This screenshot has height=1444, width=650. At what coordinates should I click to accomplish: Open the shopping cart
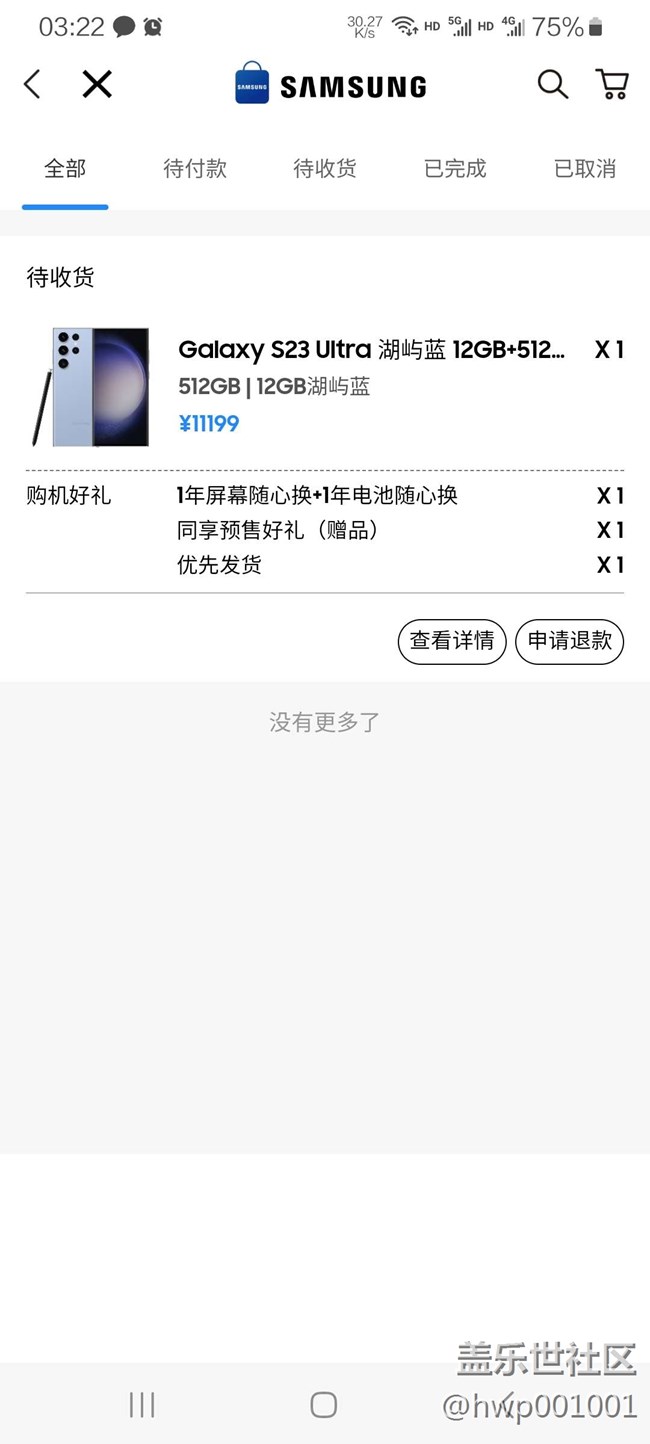(x=612, y=85)
